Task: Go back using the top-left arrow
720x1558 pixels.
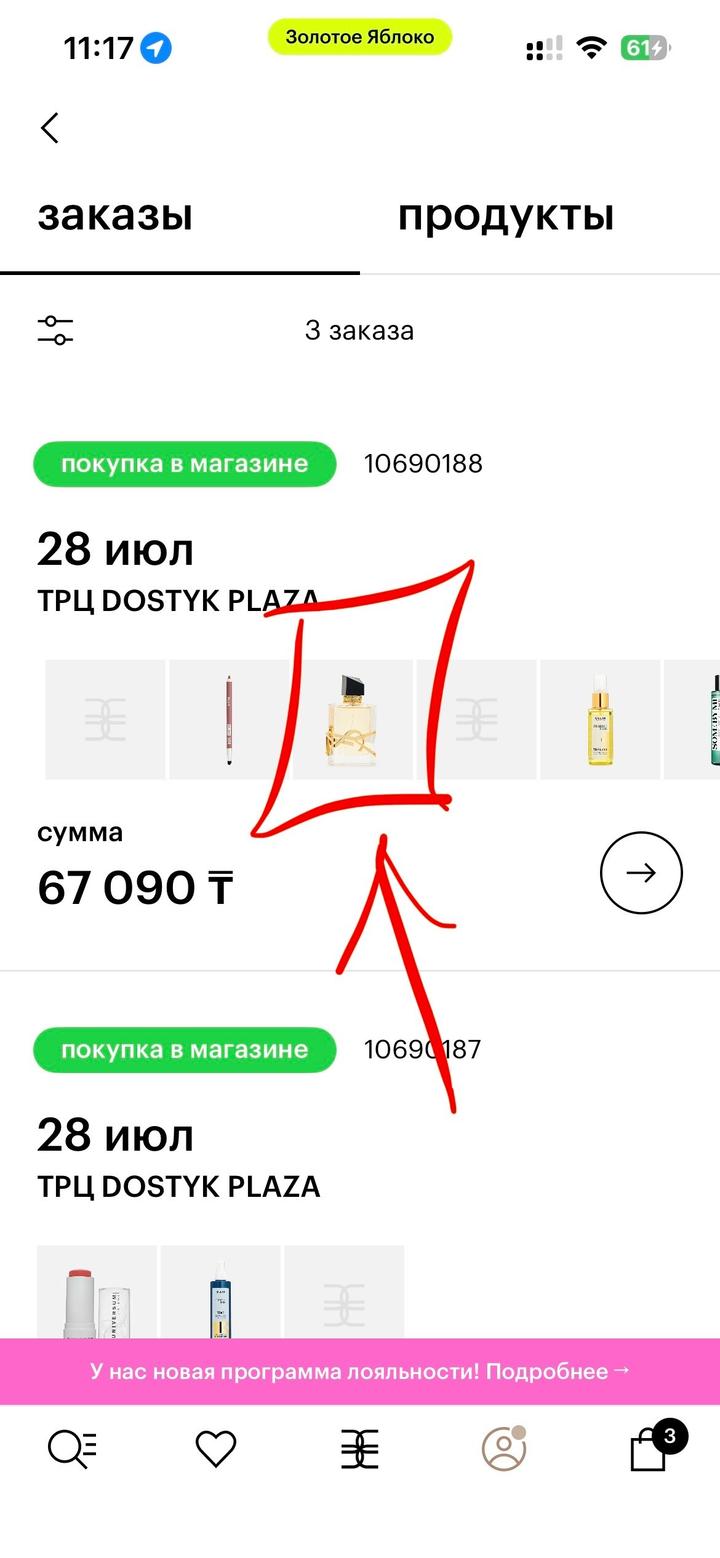Action: pyautogui.click(x=50, y=128)
